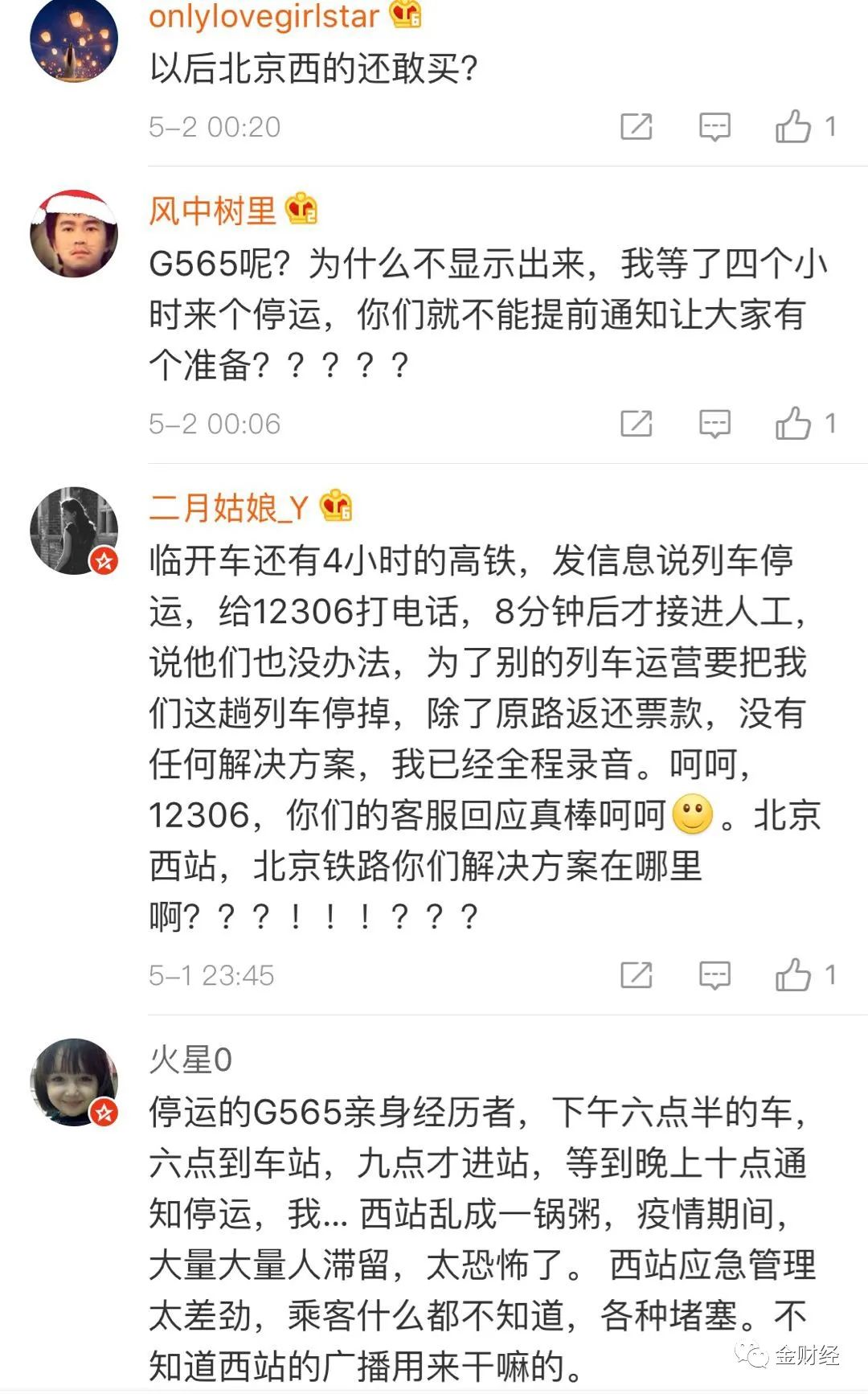Image resolution: width=868 pixels, height=1394 pixels.
Task: Like onlylovegirlstar's comment
Action: [x=793, y=126]
